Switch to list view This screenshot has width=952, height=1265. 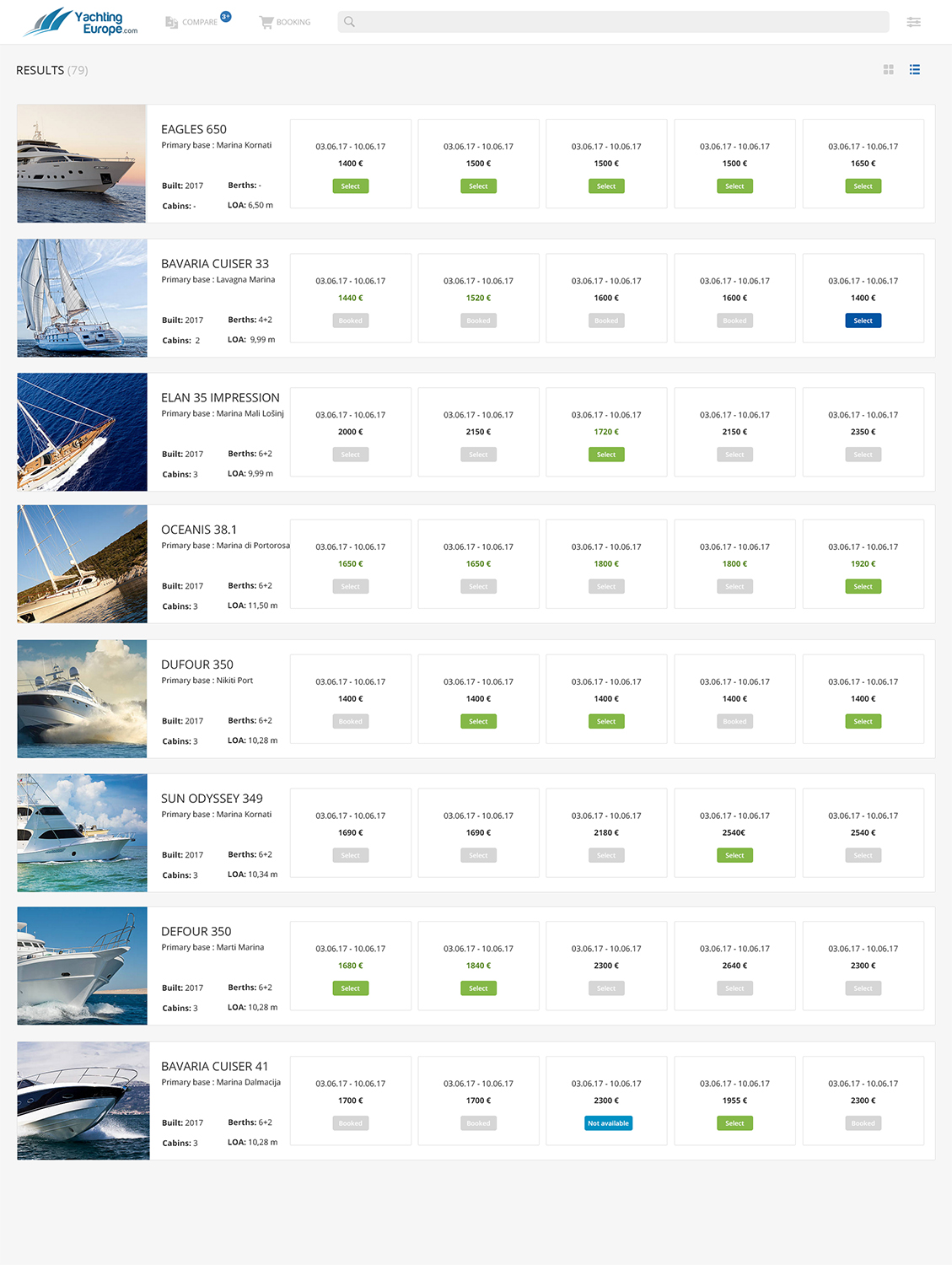tap(915, 70)
